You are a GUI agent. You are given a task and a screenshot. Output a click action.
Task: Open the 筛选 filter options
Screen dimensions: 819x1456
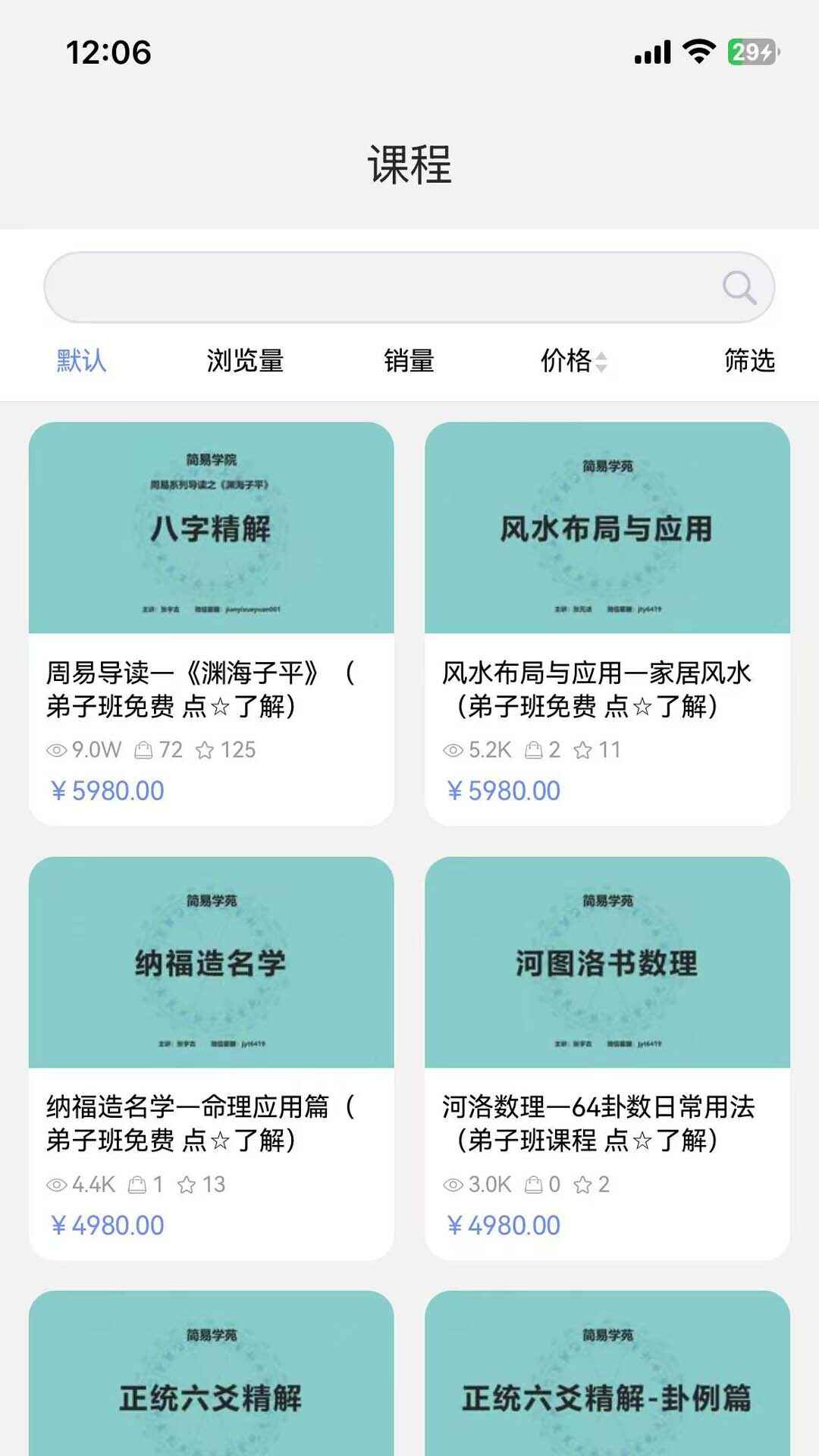pyautogui.click(x=749, y=361)
